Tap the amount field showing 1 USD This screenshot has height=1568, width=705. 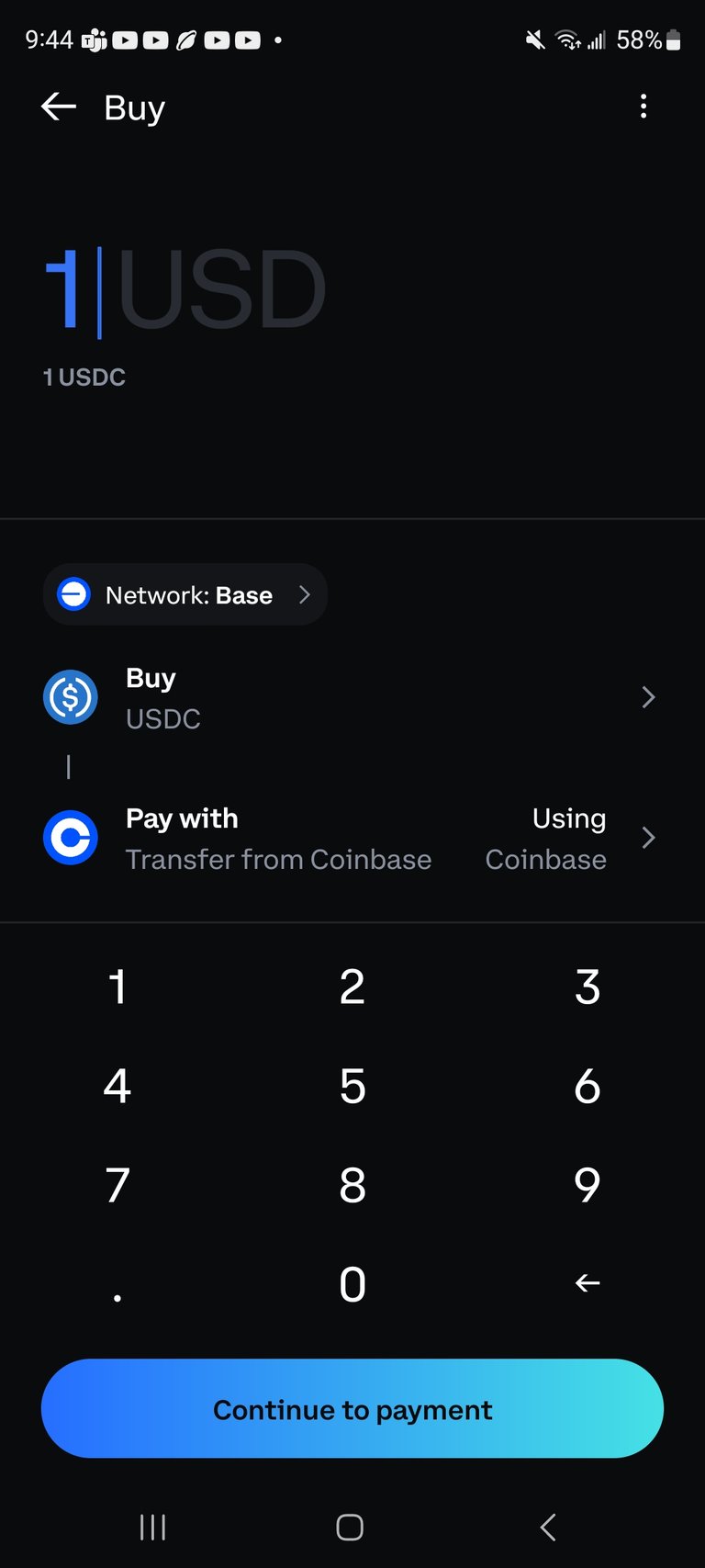(x=185, y=290)
